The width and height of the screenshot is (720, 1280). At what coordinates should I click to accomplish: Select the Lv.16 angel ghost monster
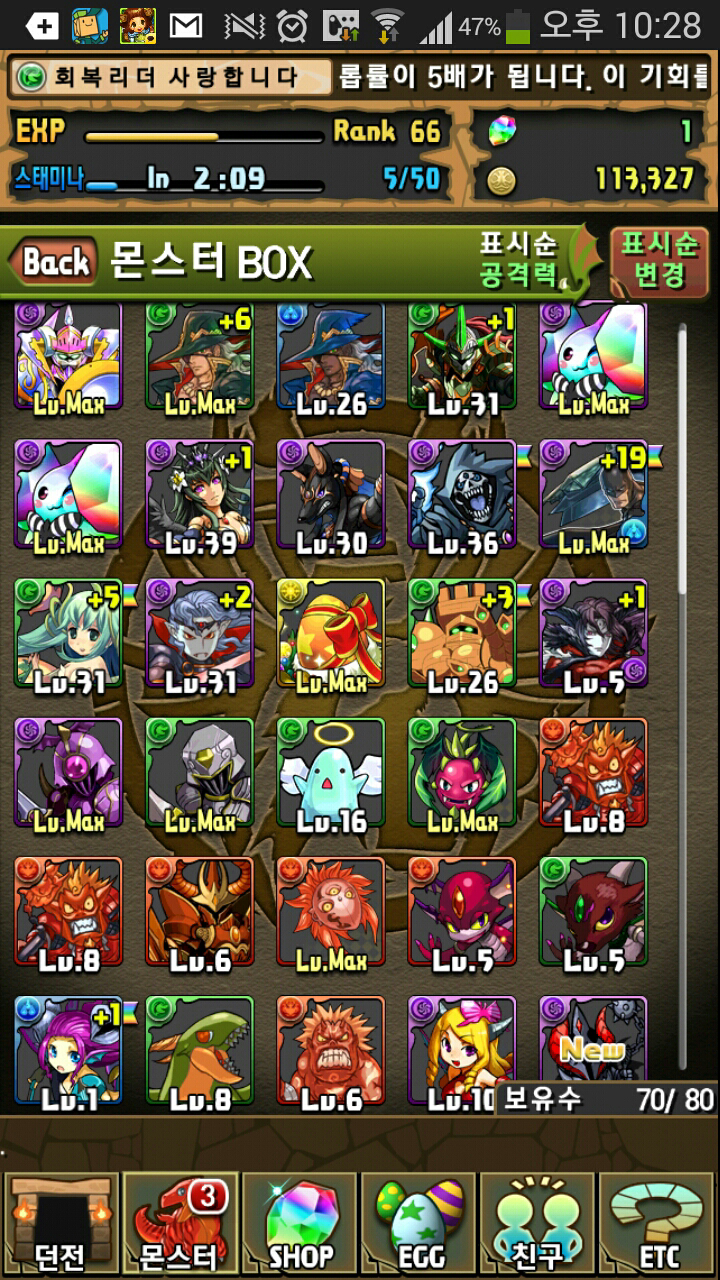(x=330, y=771)
